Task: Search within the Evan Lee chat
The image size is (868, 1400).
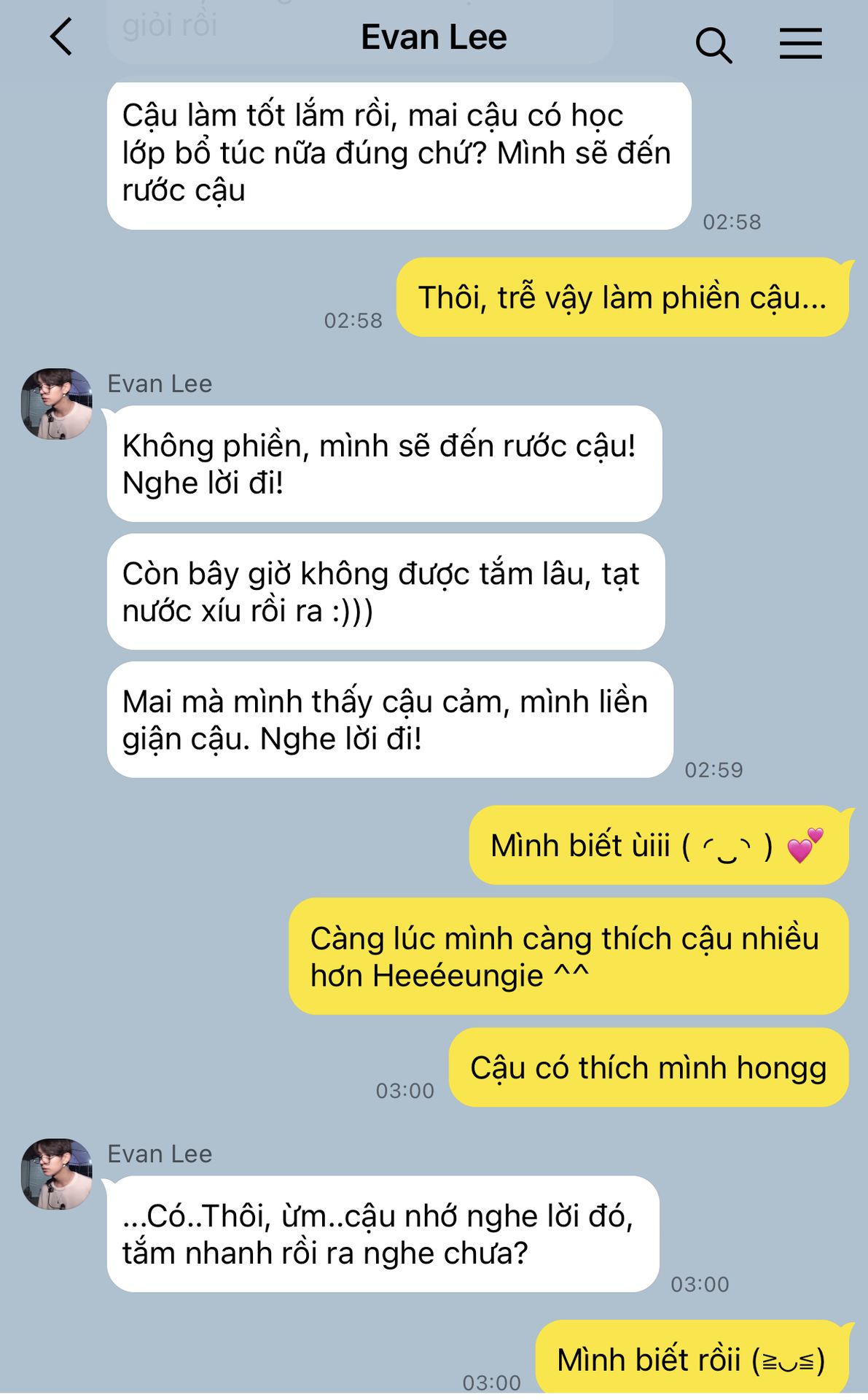Action: coord(713,45)
